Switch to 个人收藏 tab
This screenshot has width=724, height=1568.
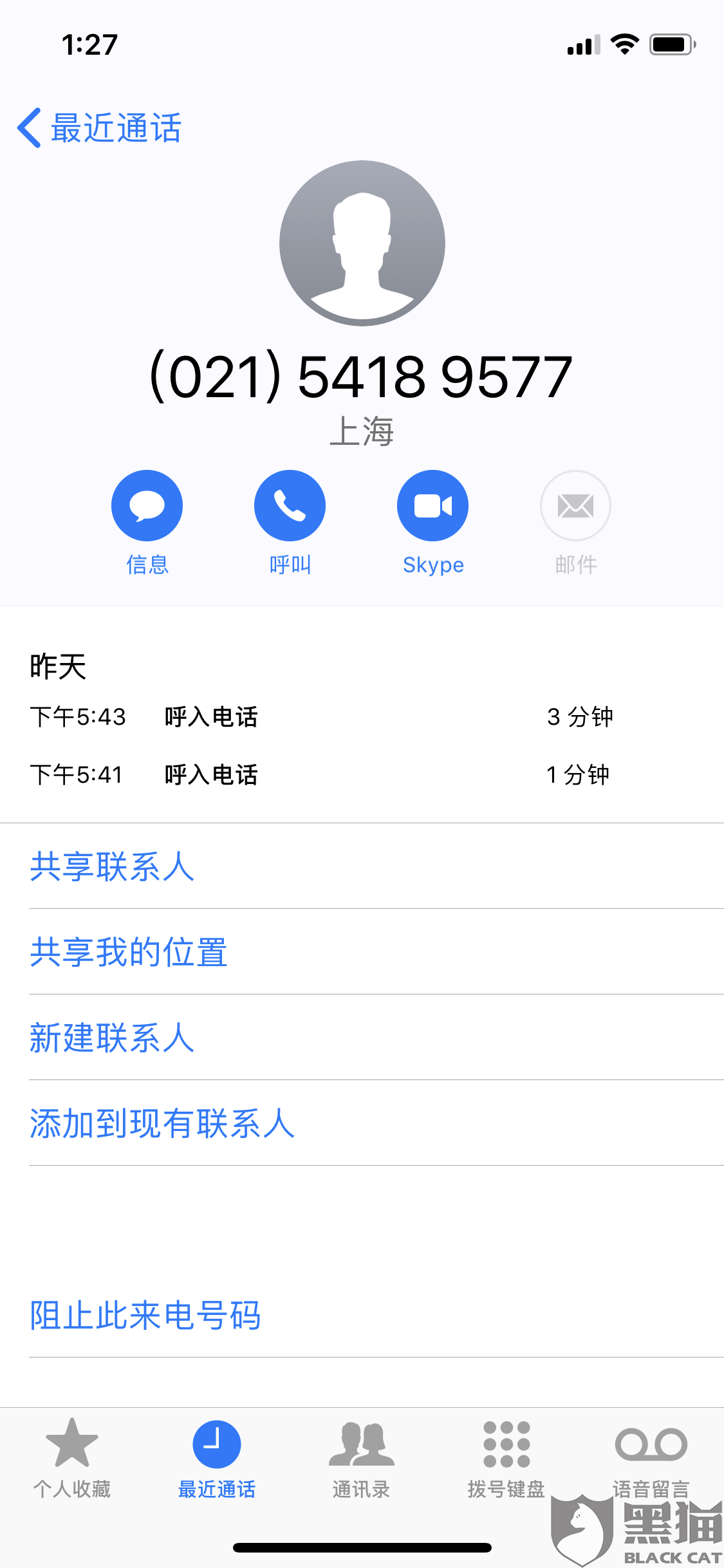pyautogui.click(x=72, y=1459)
